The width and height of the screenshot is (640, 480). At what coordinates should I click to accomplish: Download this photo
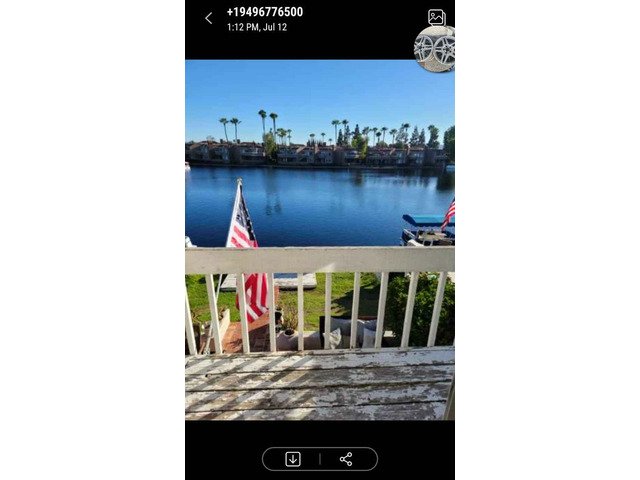293,459
